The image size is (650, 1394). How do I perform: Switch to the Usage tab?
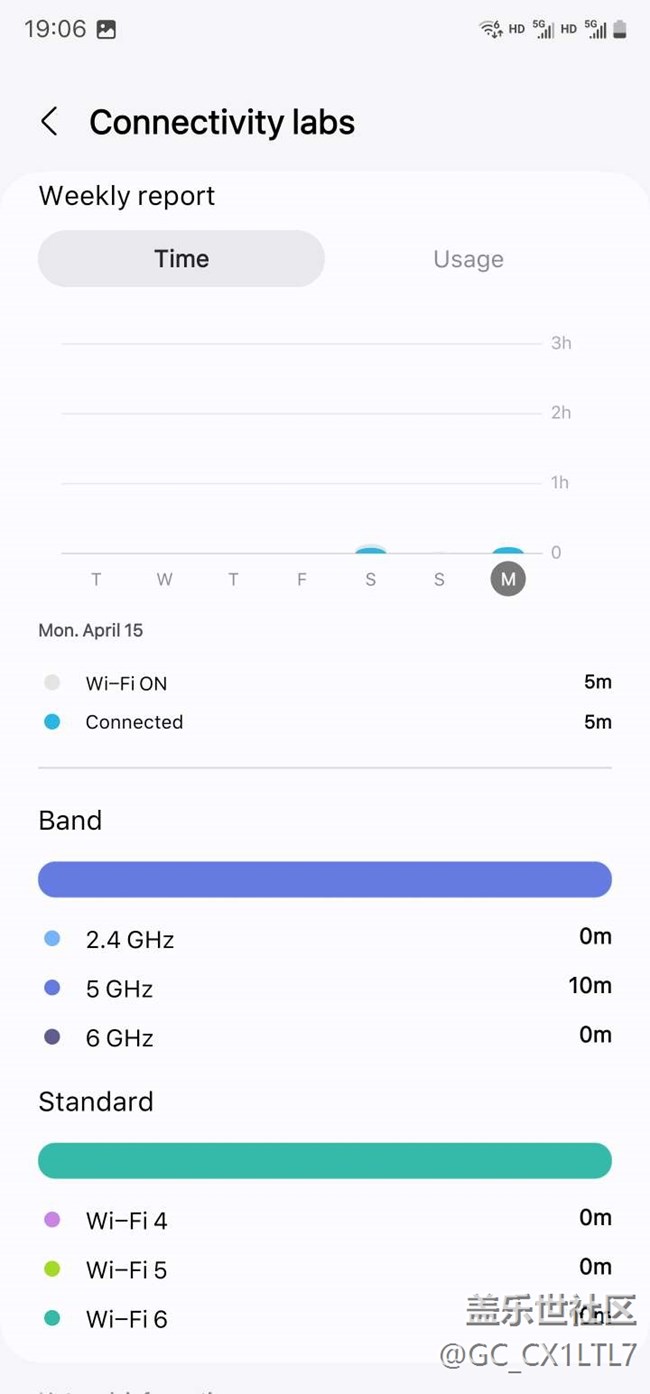[468, 259]
